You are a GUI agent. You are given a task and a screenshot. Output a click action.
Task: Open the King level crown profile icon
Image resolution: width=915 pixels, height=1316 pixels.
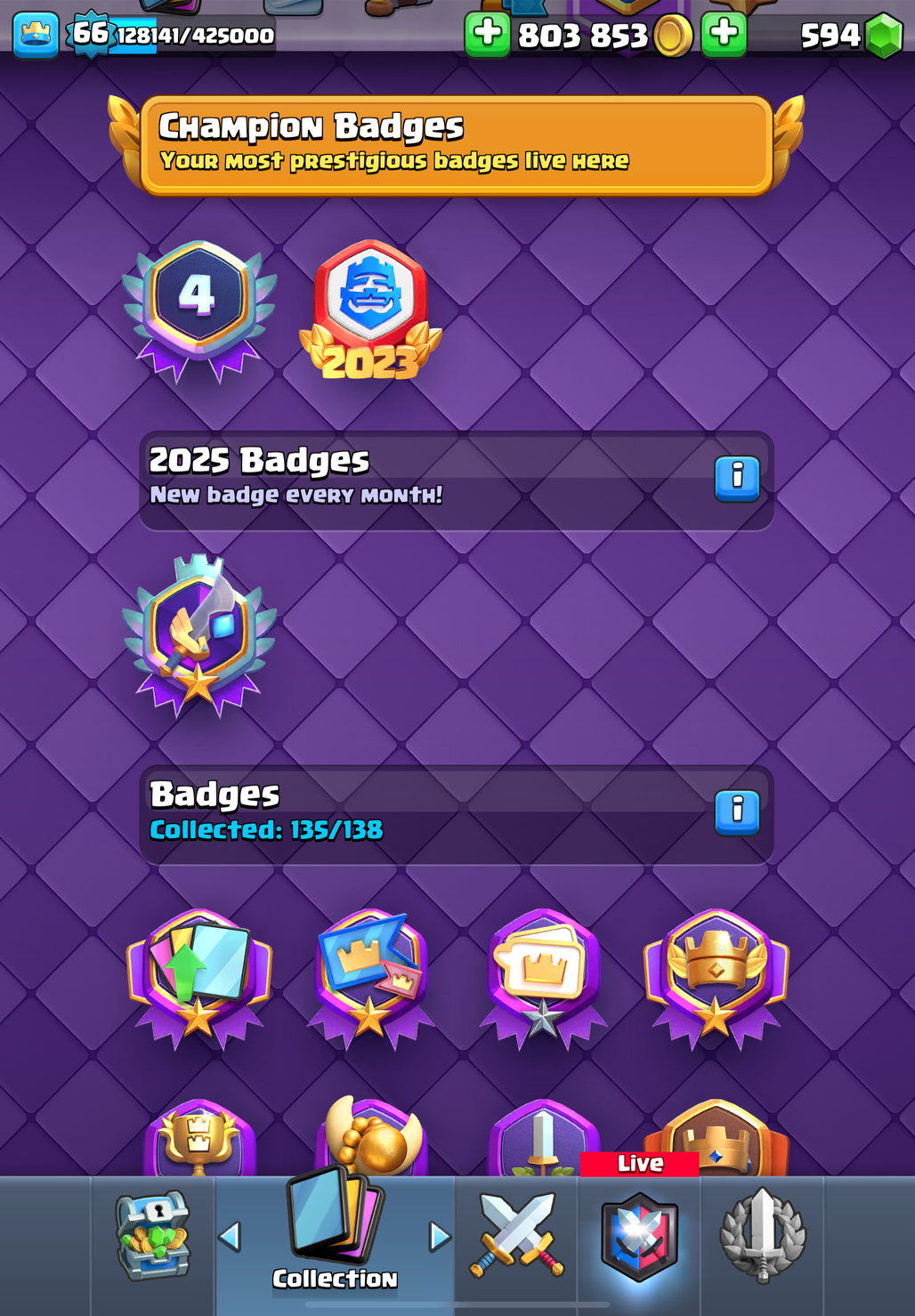[x=36, y=35]
